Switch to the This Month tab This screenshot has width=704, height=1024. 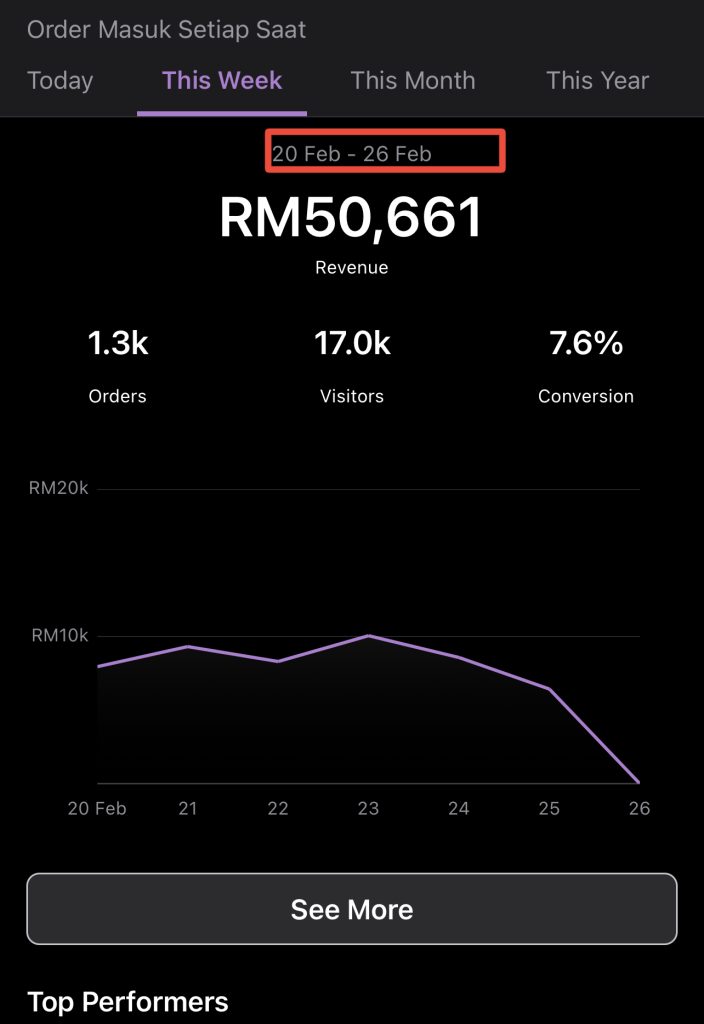[413, 81]
